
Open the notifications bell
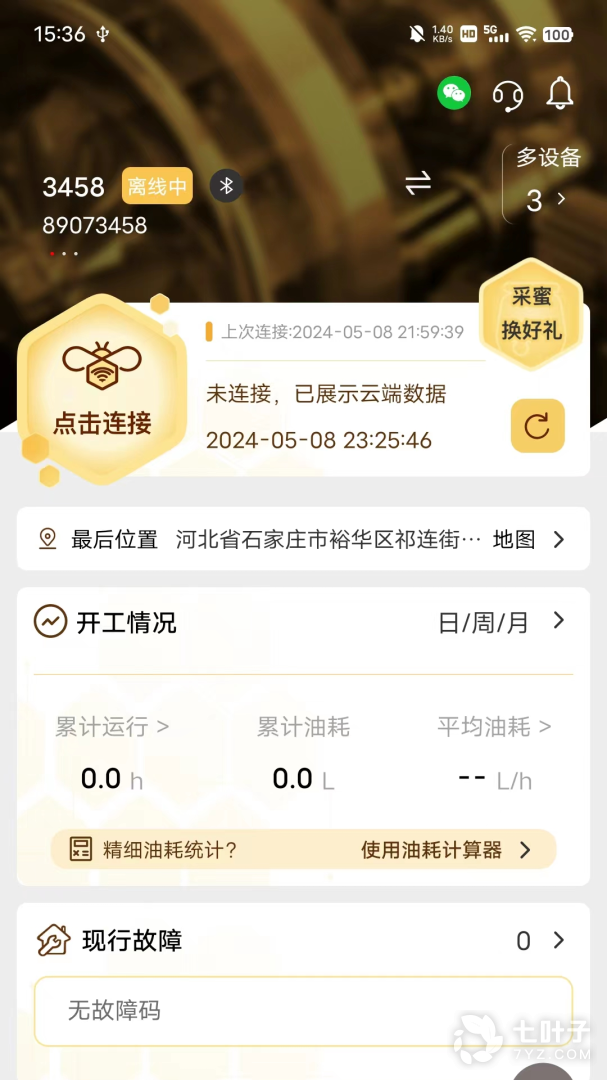560,94
